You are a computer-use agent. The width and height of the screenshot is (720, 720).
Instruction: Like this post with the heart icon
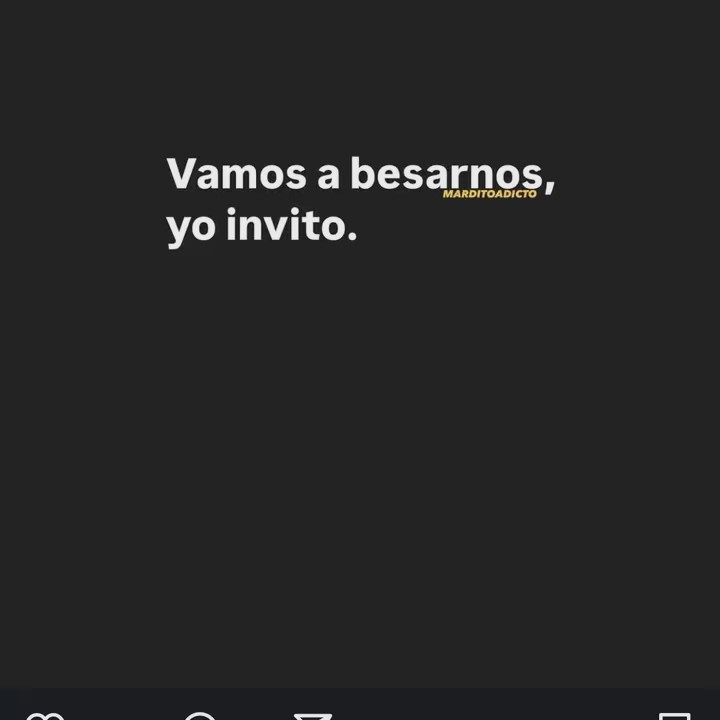(44, 716)
